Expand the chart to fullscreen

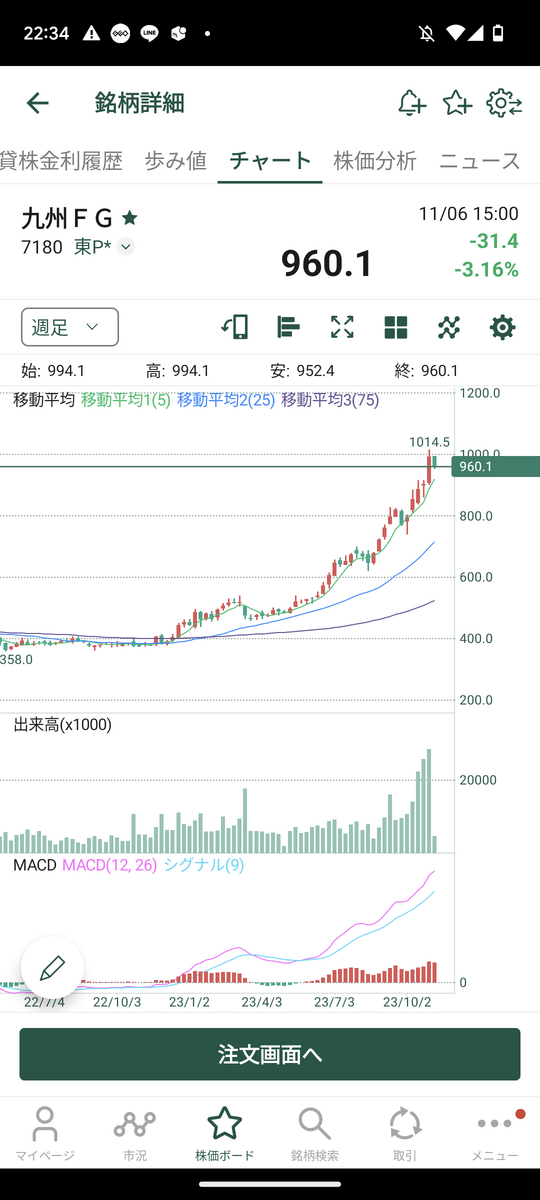pyautogui.click(x=342, y=327)
